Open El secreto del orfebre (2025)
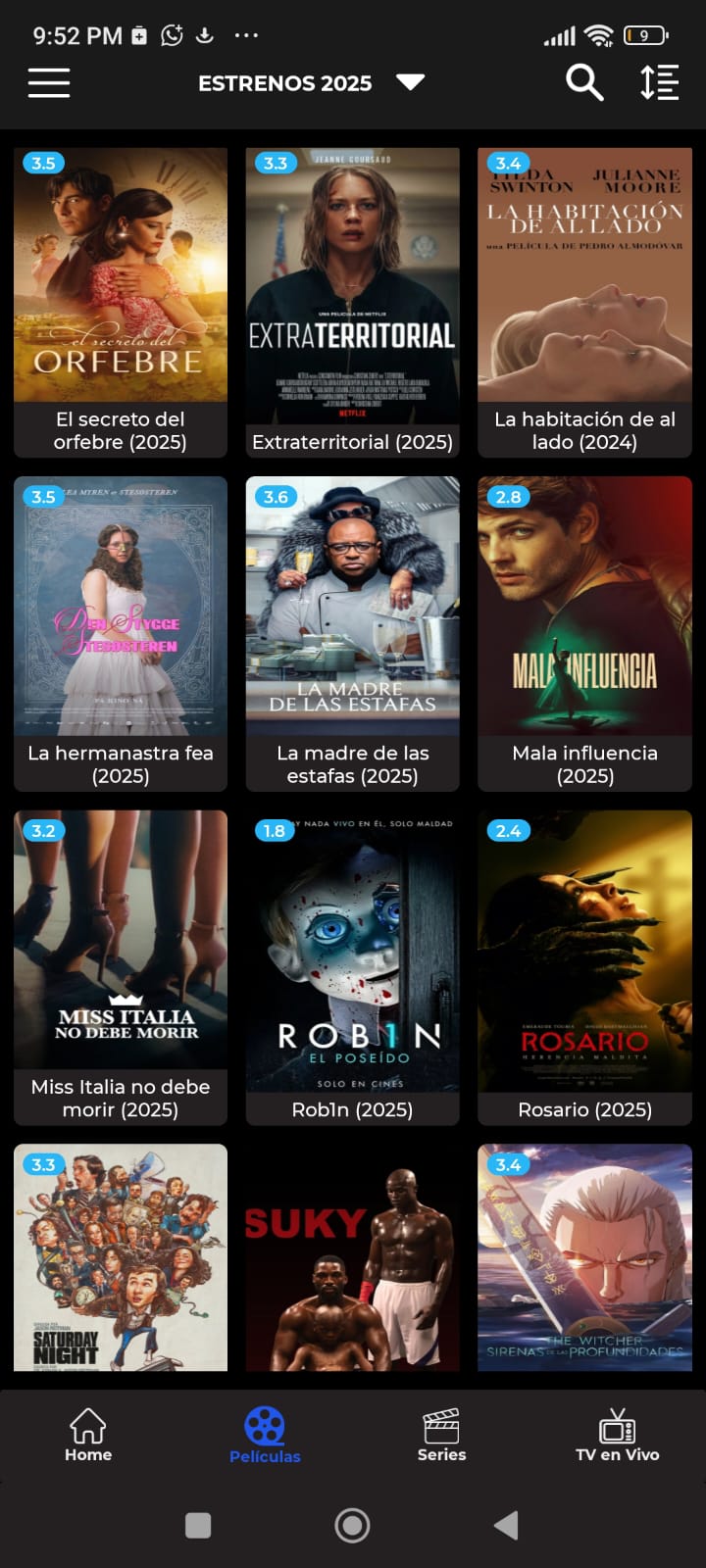The image size is (706, 1568). (121, 294)
